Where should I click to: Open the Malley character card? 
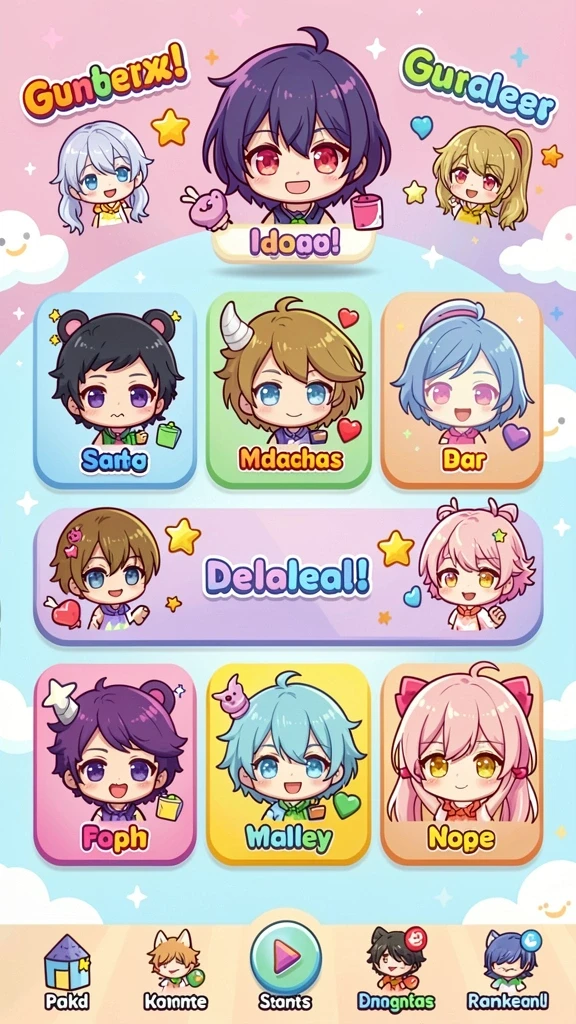click(x=289, y=764)
